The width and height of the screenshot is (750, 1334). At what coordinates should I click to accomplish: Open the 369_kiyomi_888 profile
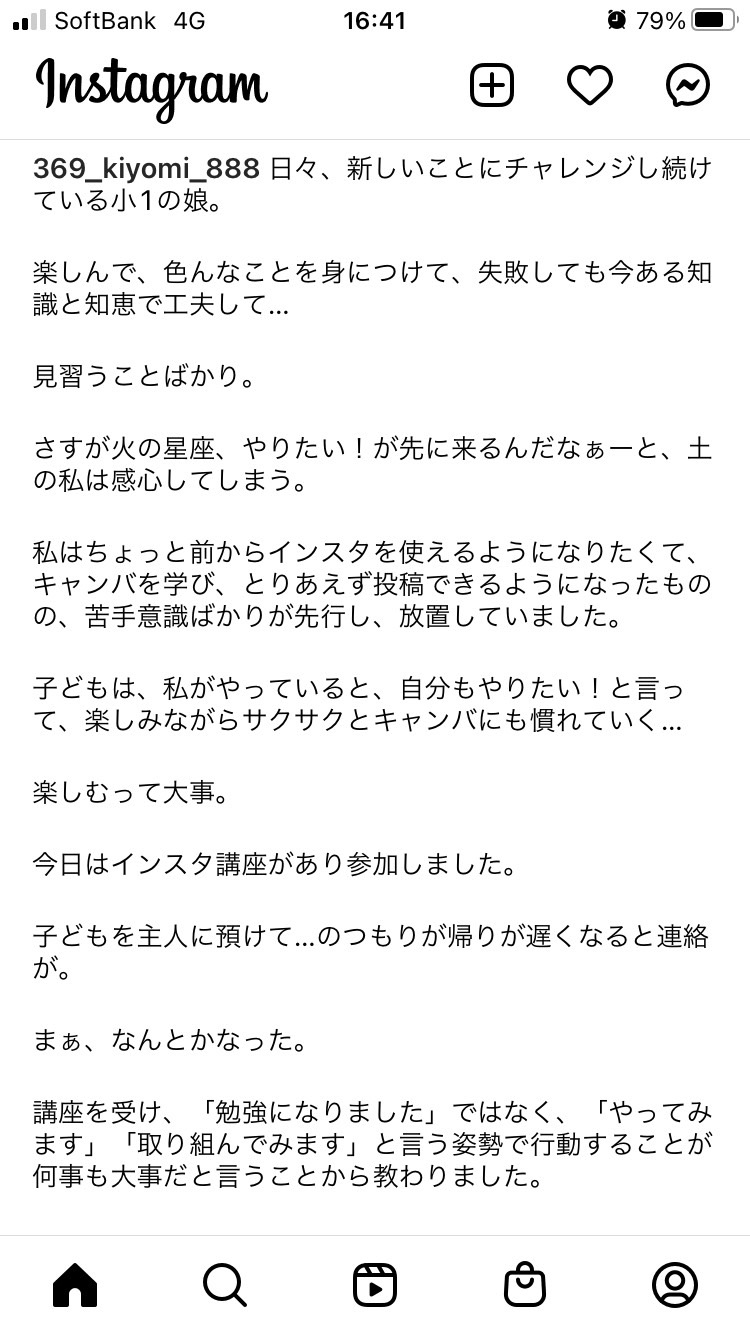(x=147, y=169)
